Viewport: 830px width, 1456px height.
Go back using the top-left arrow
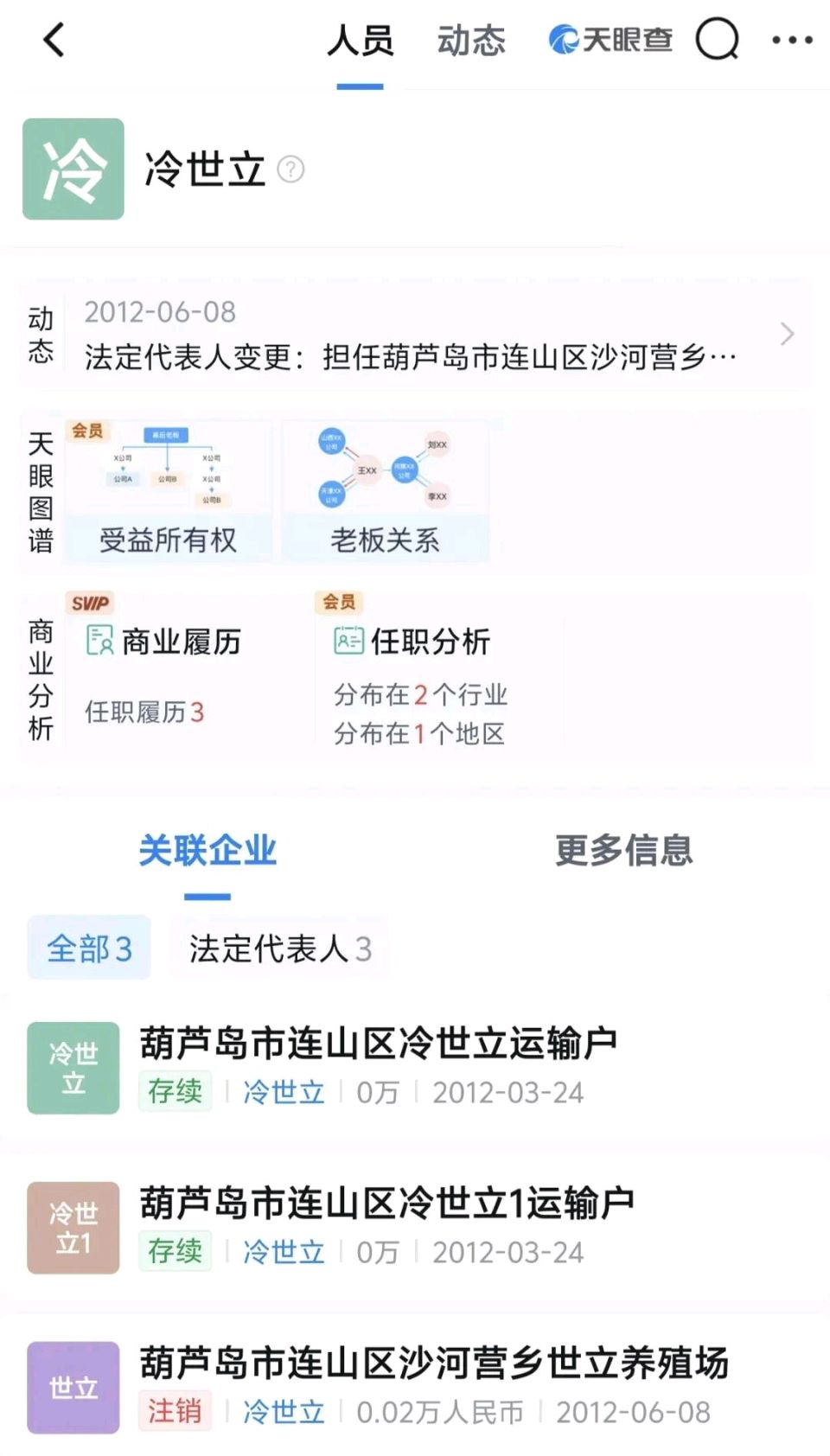coord(54,40)
